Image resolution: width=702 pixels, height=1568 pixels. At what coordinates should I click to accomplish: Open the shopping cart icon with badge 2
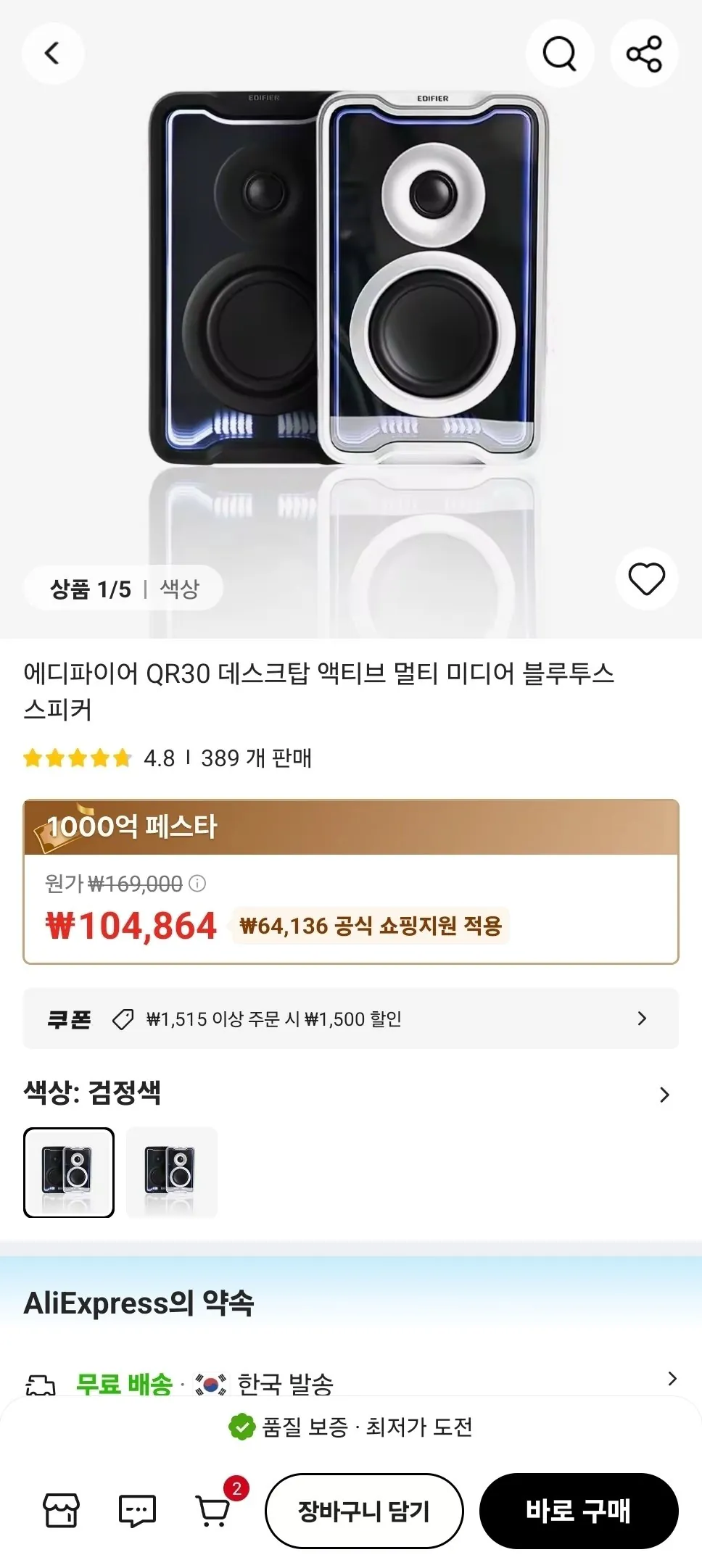click(x=211, y=1511)
